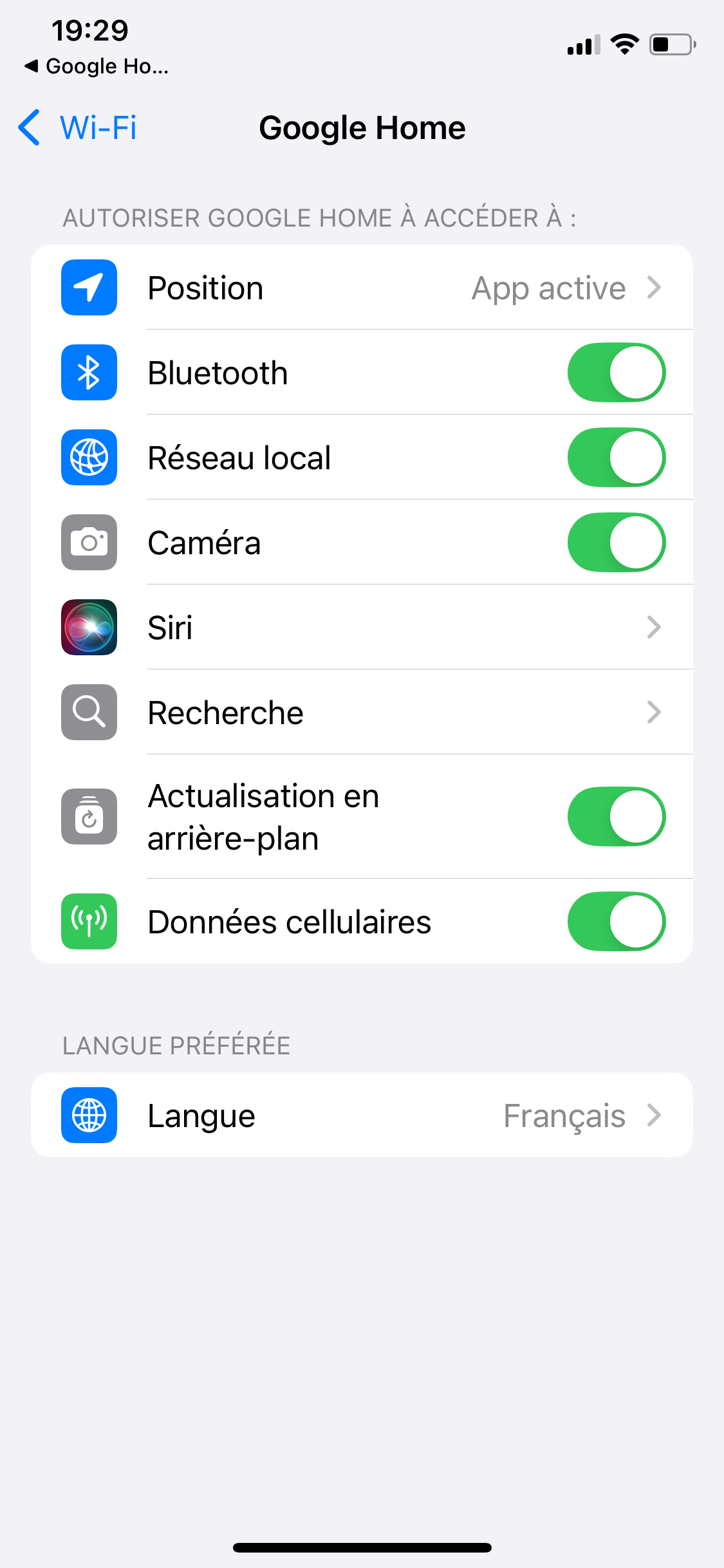Change the preferred Langue setting
This screenshot has width=724, height=1568.
tap(362, 1115)
